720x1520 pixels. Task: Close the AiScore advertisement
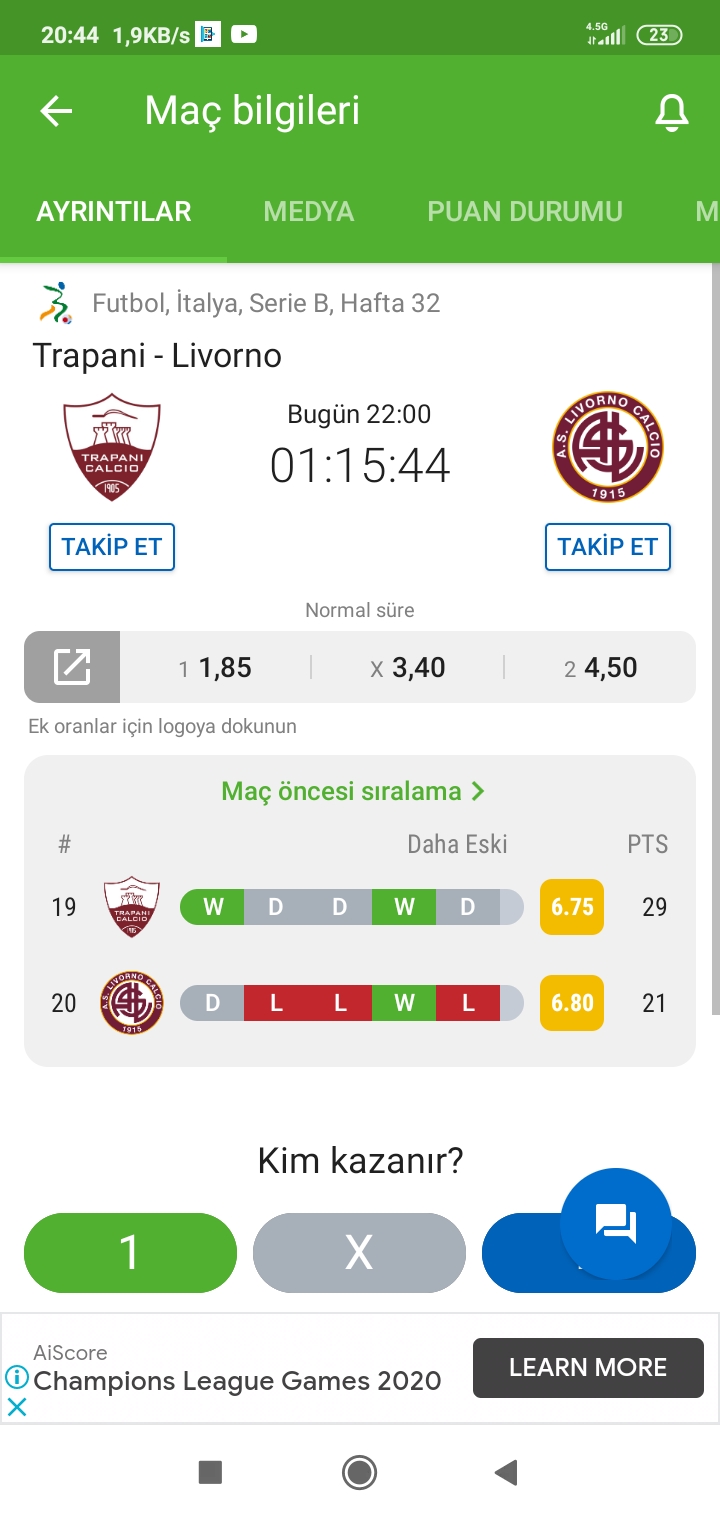pyautogui.click(x=16, y=1407)
